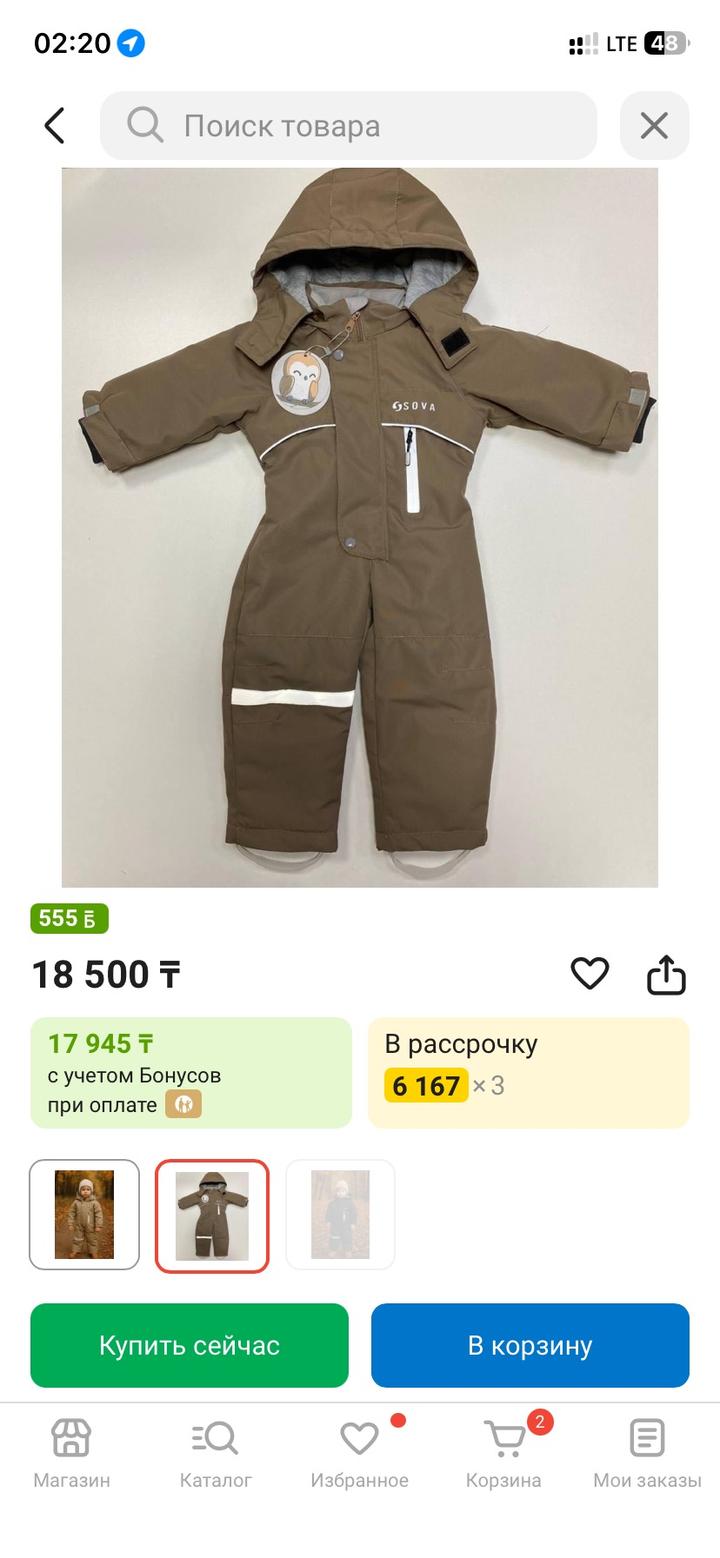The width and height of the screenshot is (720, 1558).
Task: Share this product
Action: (666, 974)
